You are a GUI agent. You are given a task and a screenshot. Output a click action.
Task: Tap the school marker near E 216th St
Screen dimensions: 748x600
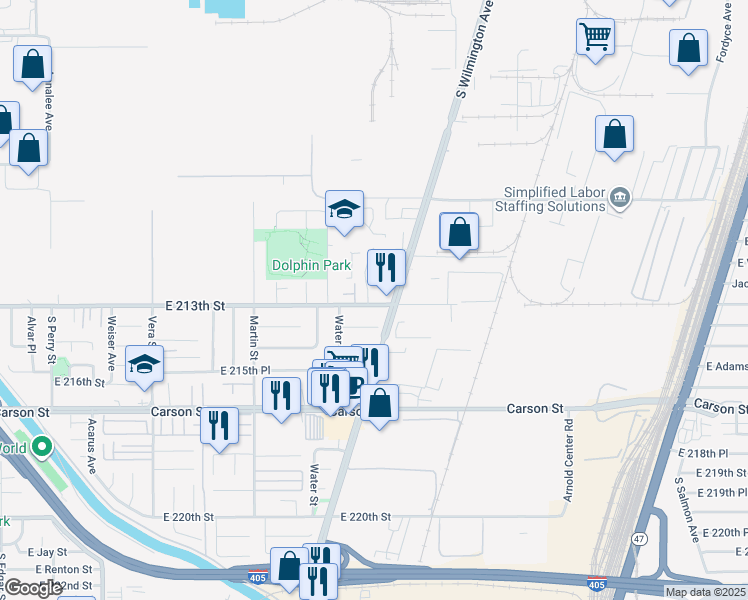point(144,367)
